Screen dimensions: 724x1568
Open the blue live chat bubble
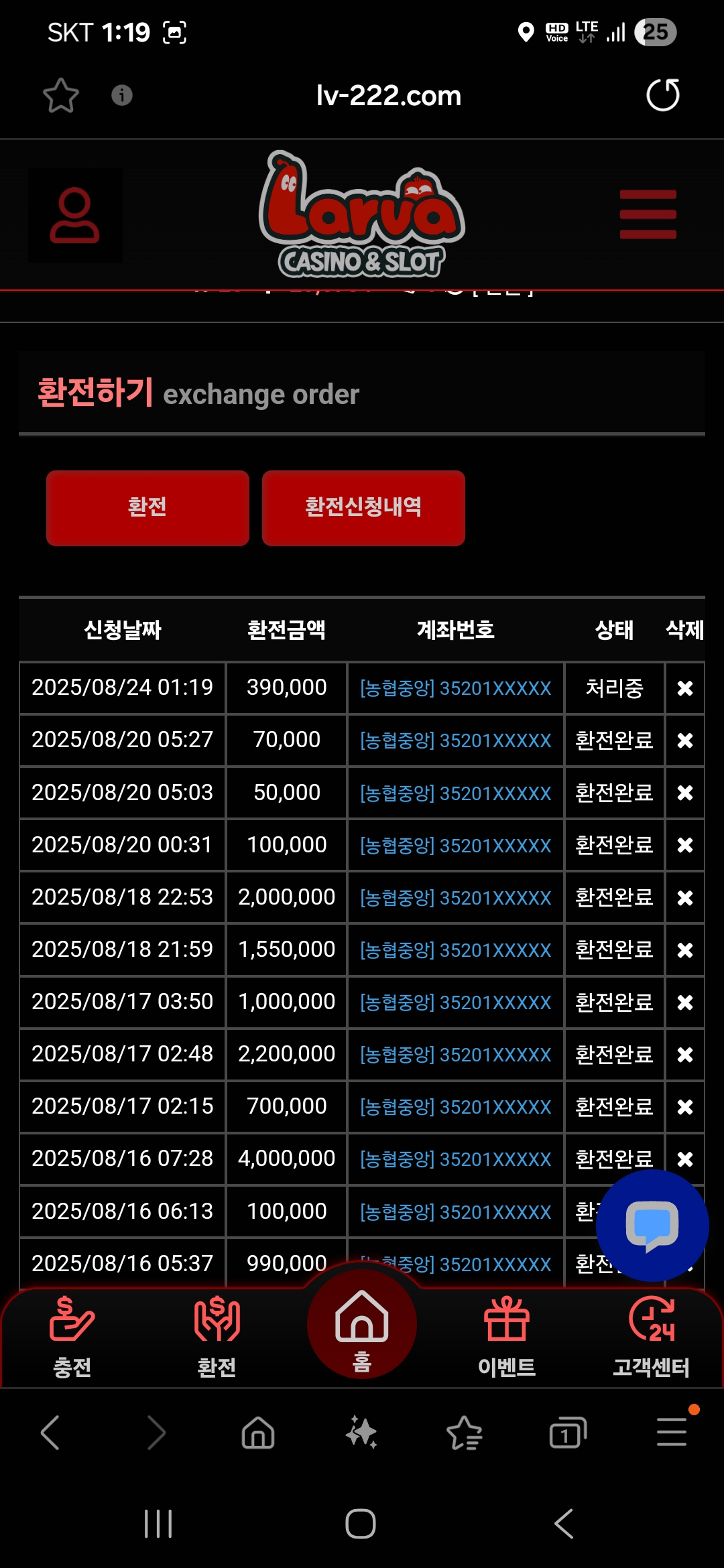[x=652, y=1226]
